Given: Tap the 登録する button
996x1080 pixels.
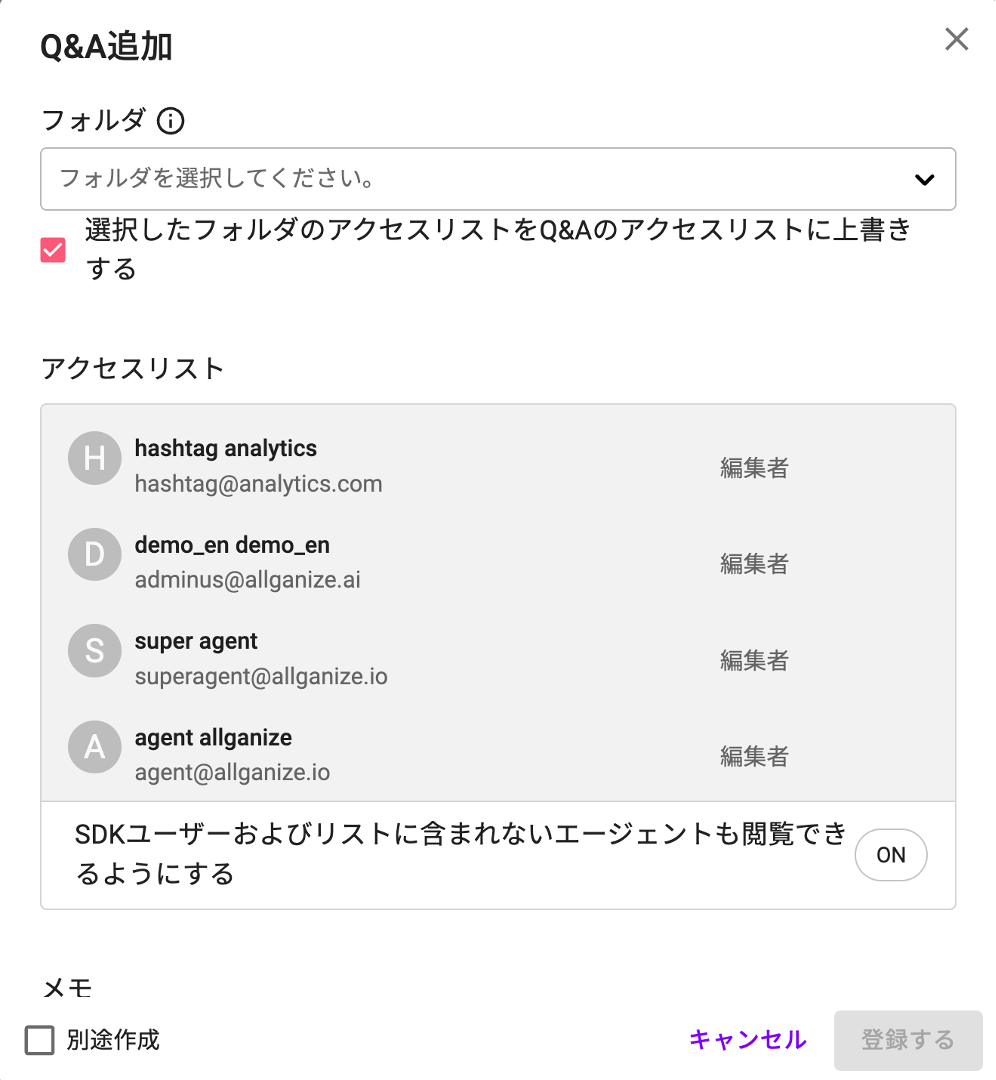Looking at the screenshot, I should [908, 1040].
